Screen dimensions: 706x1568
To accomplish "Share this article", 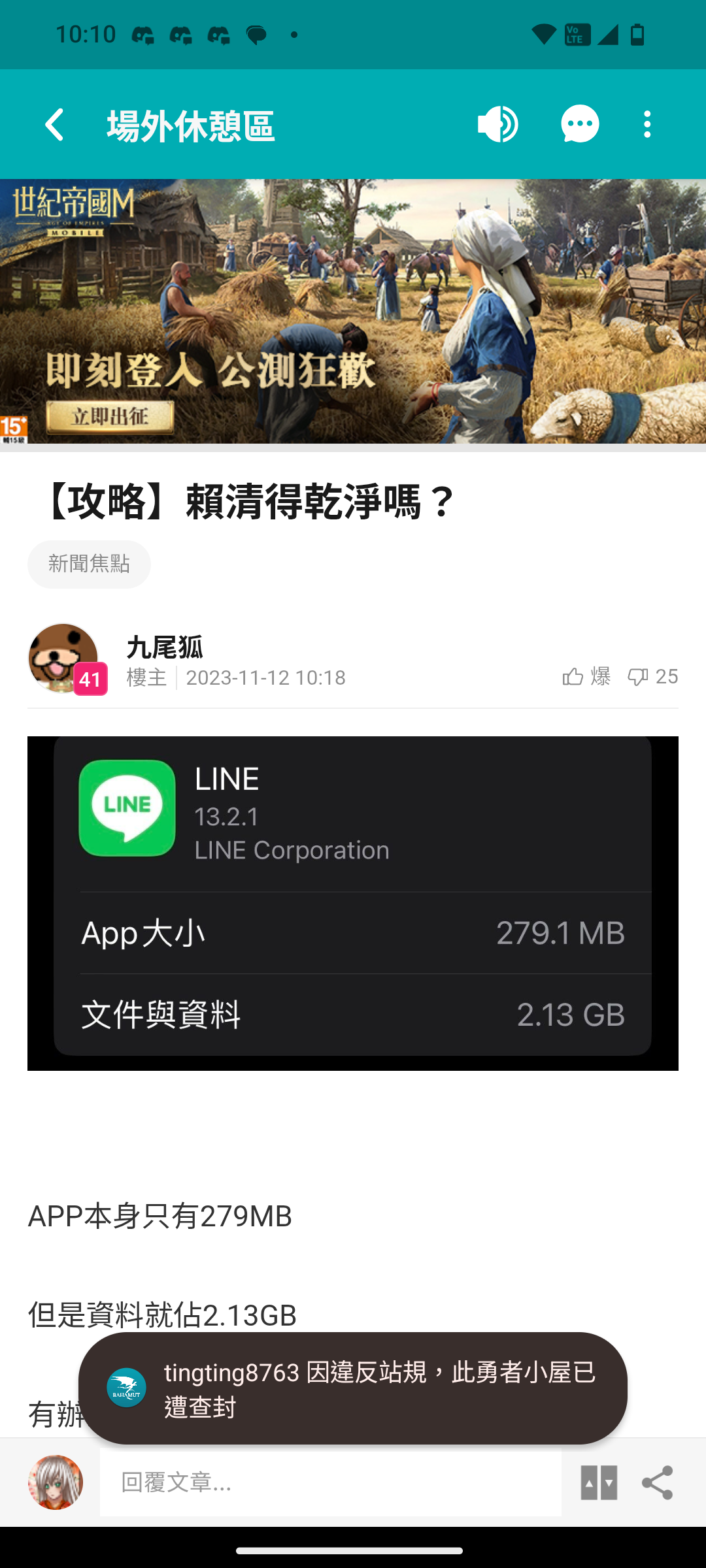I will click(x=657, y=1482).
